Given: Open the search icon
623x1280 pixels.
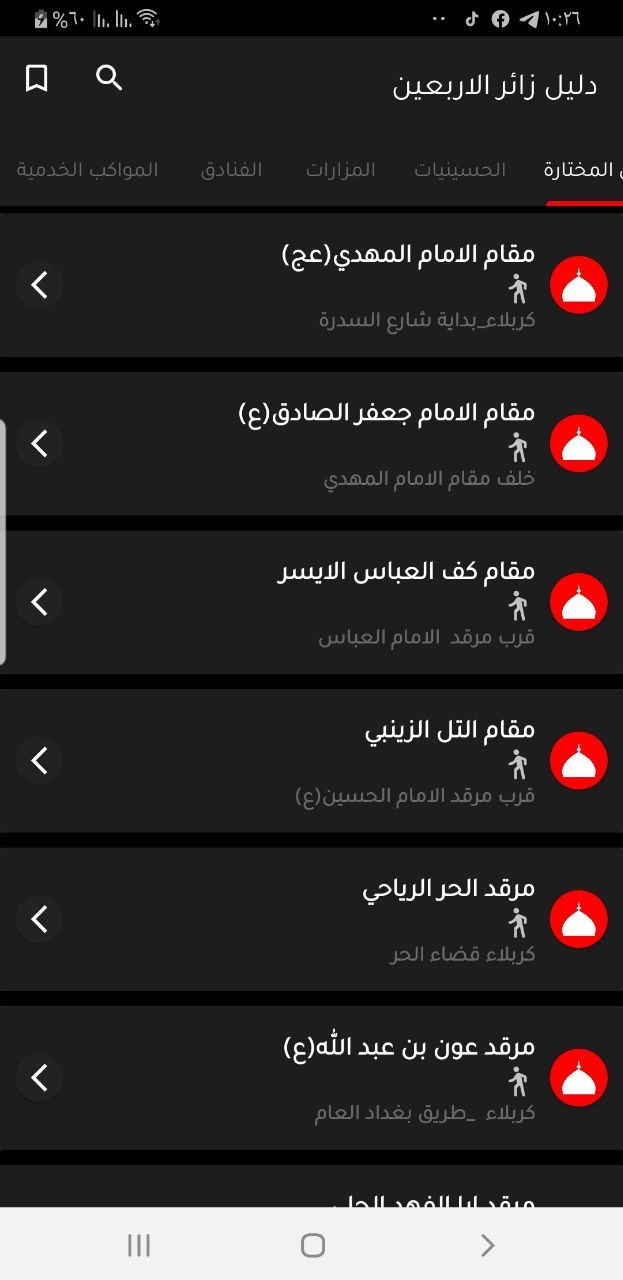Looking at the screenshot, I should (109, 78).
